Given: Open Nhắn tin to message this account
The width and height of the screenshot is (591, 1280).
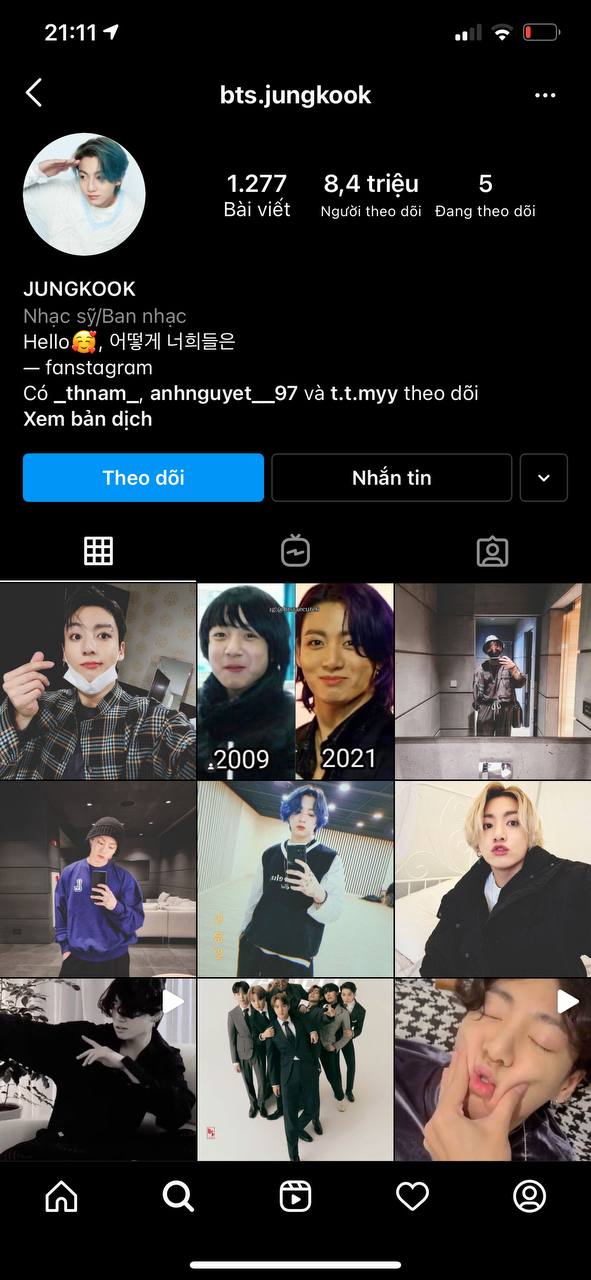Looking at the screenshot, I should coord(391,477).
